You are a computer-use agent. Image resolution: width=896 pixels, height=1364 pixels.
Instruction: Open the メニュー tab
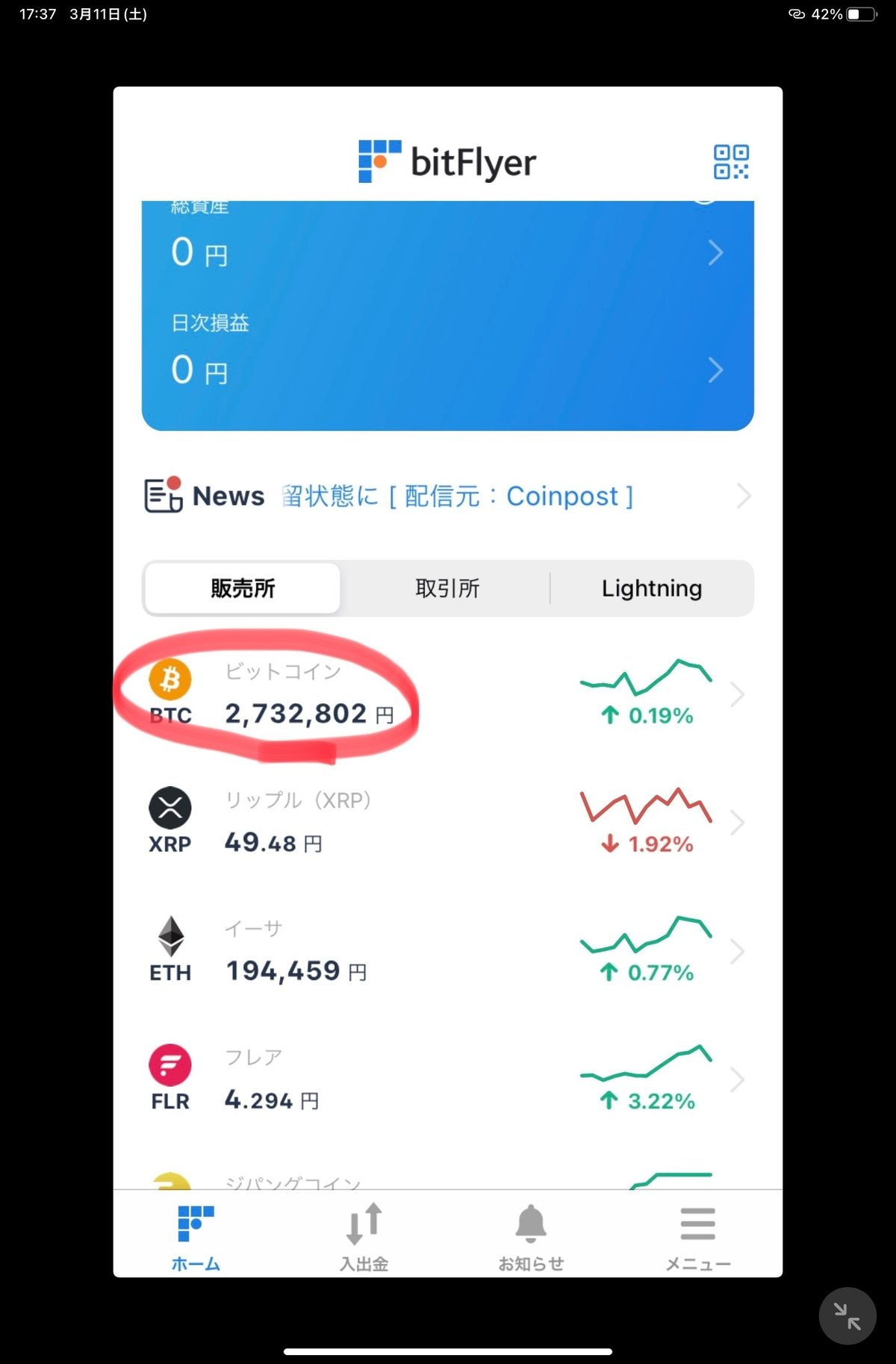pyautogui.click(x=698, y=1236)
